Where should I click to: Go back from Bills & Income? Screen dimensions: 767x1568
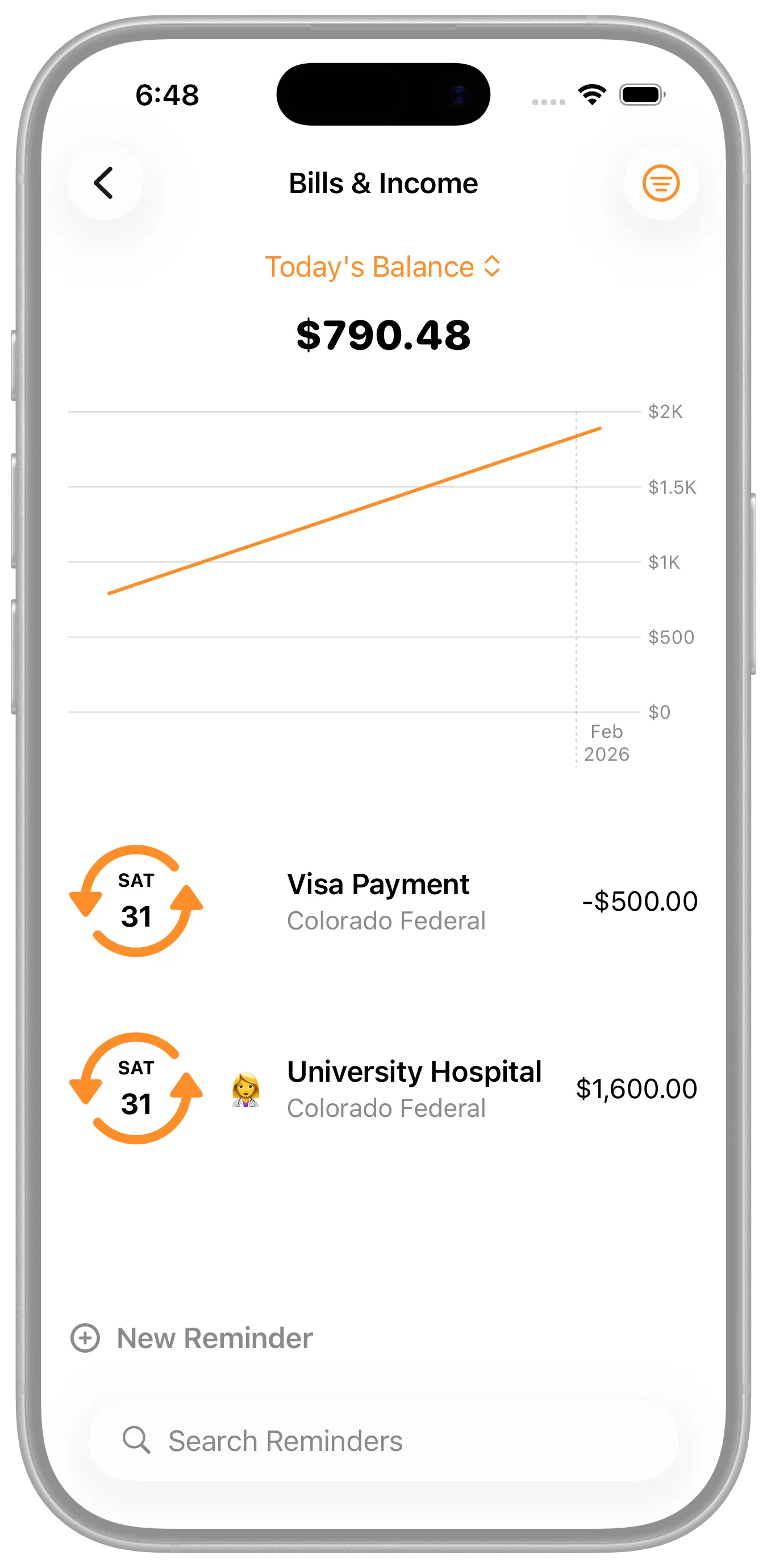click(x=105, y=183)
